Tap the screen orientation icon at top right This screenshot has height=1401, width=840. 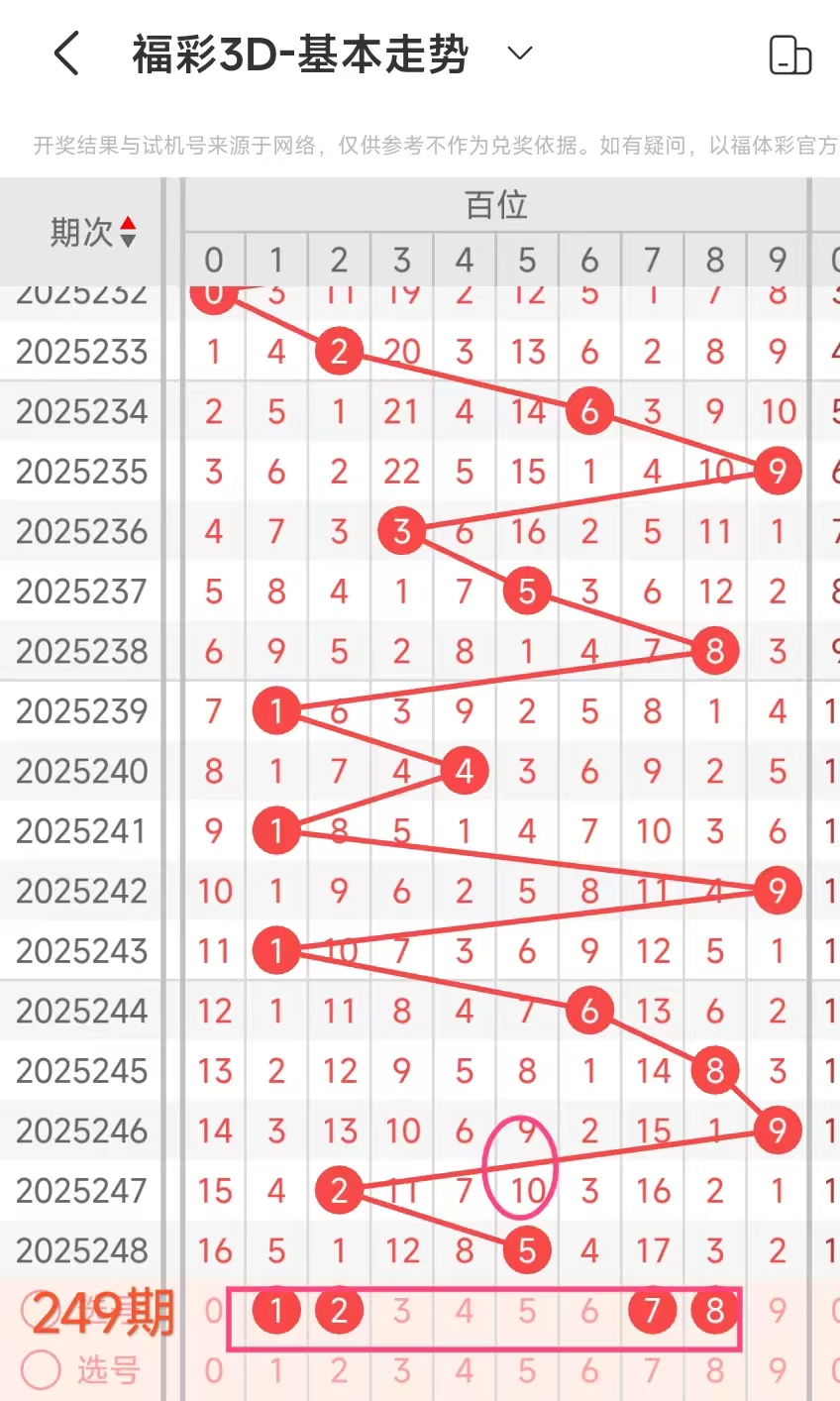tap(789, 54)
